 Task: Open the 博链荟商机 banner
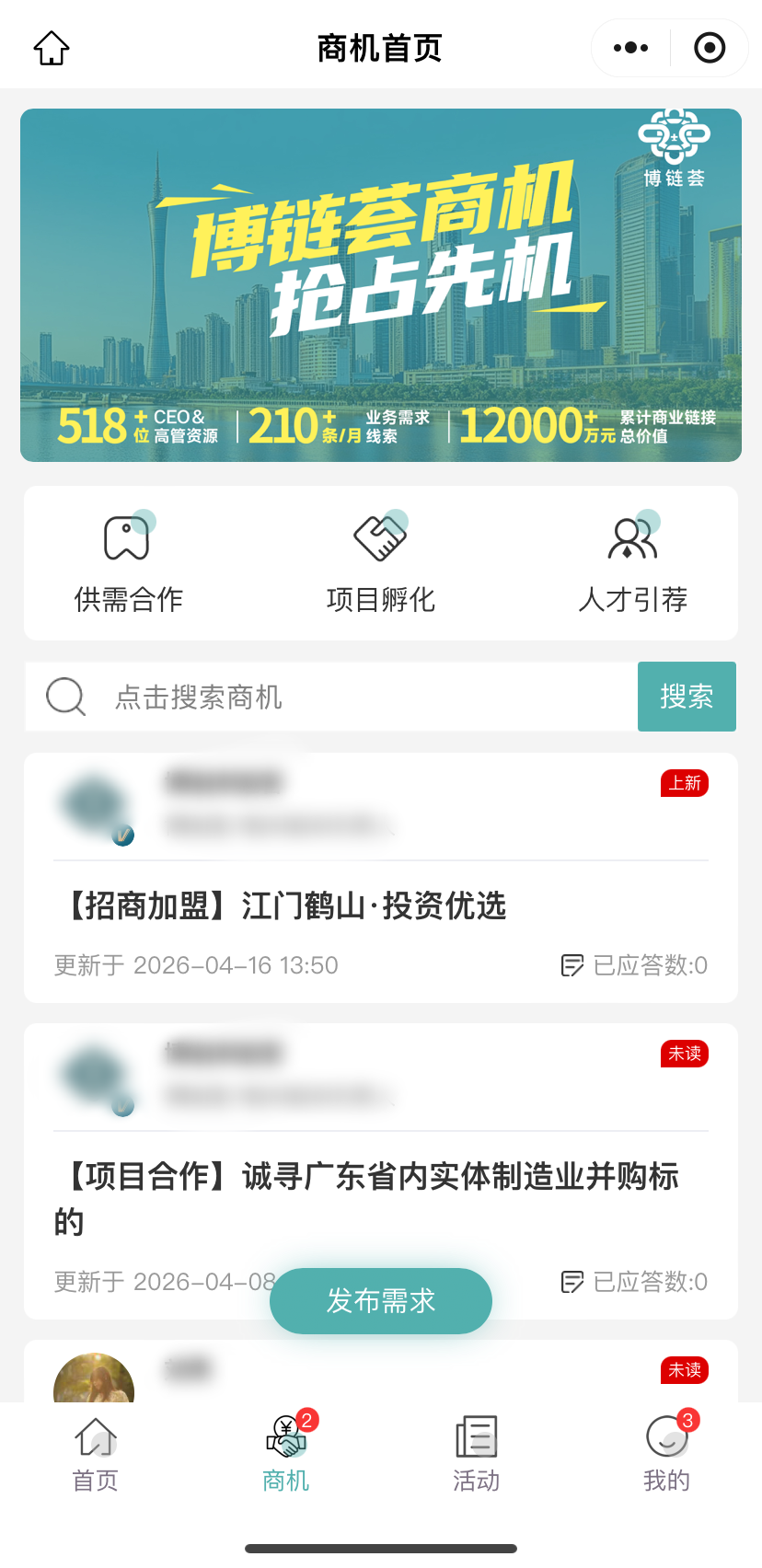click(x=381, y=285)
